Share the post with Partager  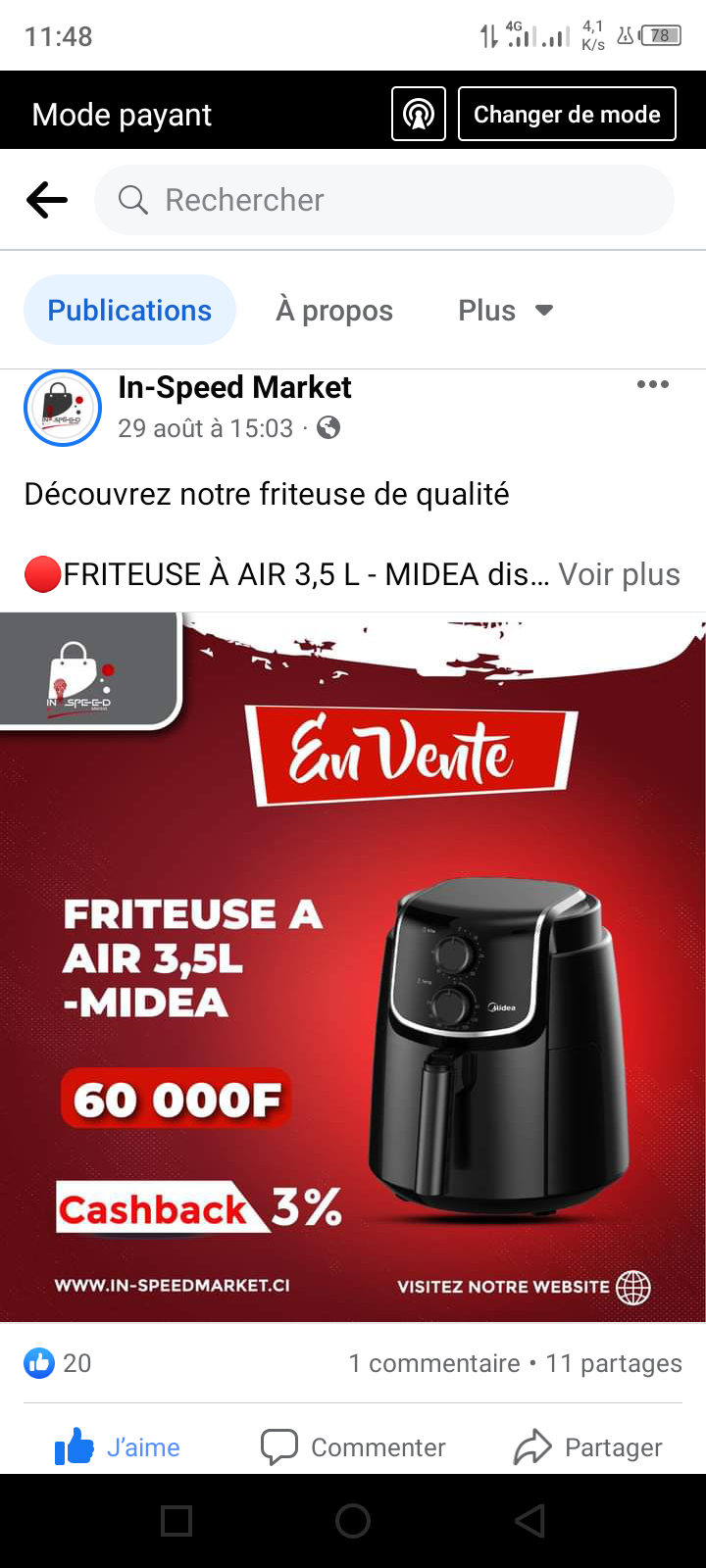[x=588, y=1447]
